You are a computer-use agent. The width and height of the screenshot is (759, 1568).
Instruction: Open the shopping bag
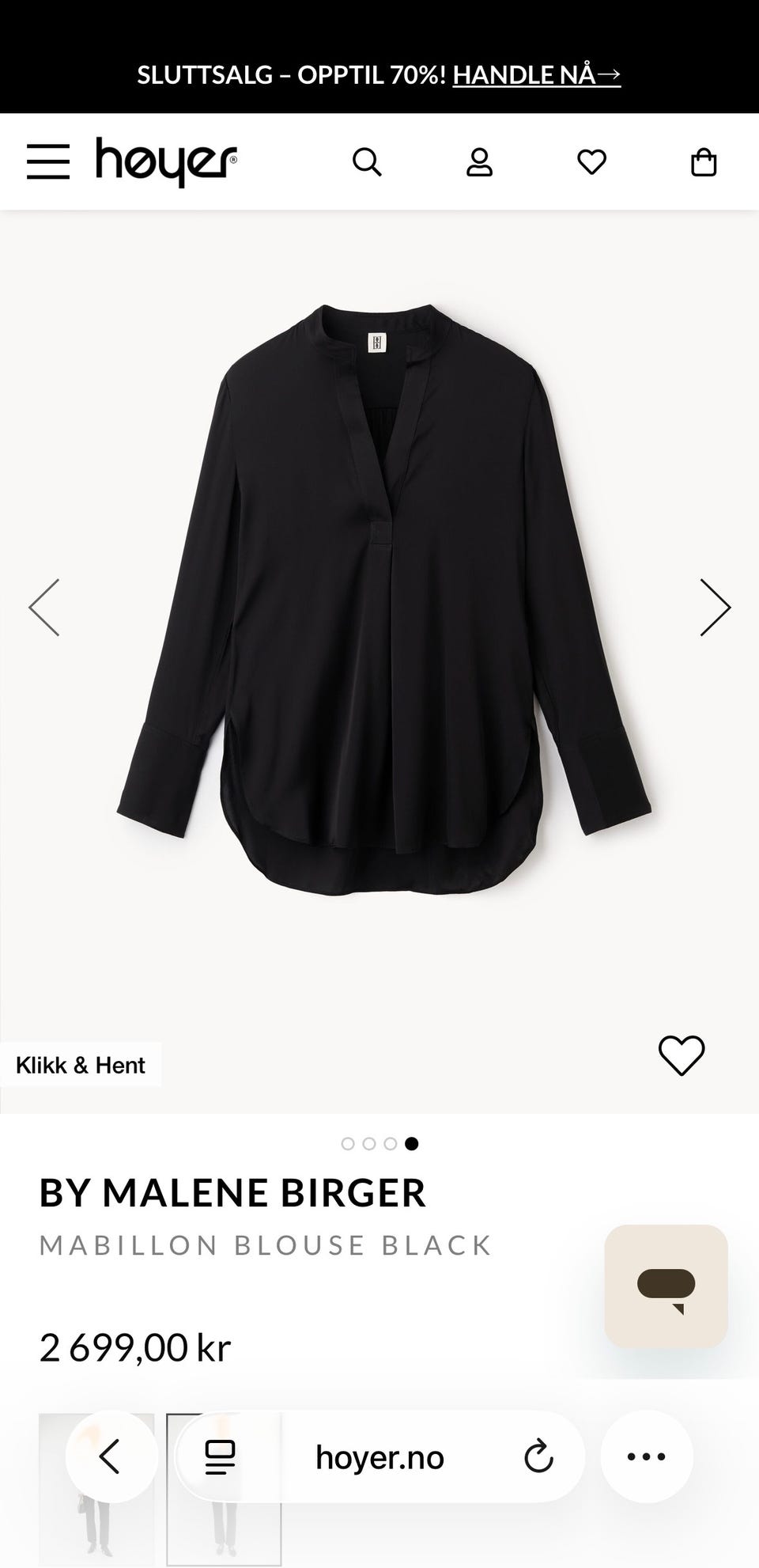coord(704,162)
